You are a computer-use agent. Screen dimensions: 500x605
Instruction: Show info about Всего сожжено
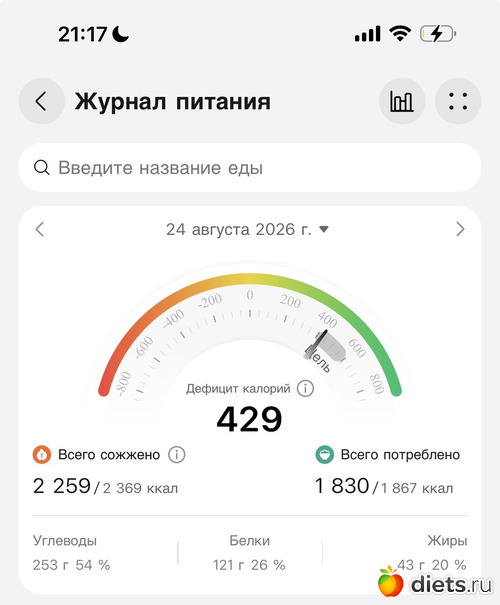tap(176, 455)
